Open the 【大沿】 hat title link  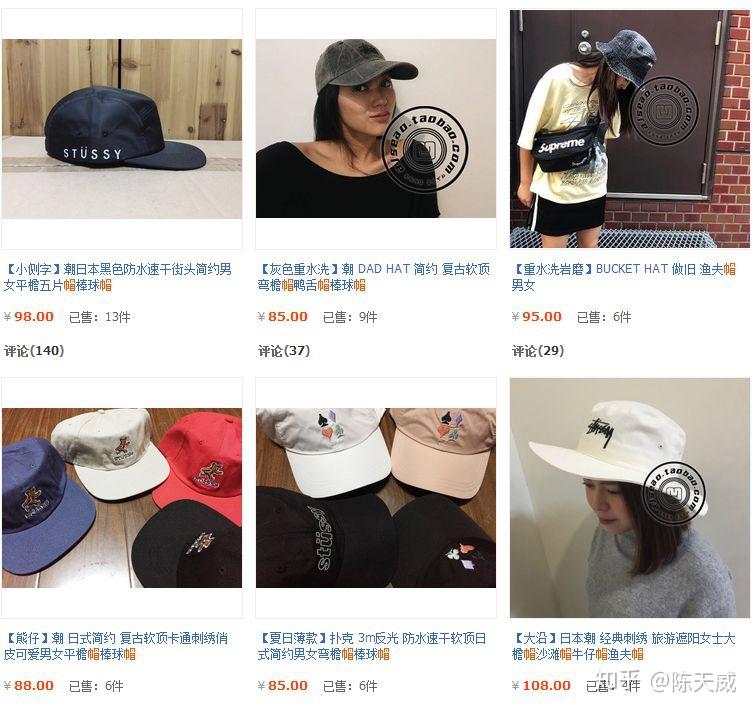point(624,645)
